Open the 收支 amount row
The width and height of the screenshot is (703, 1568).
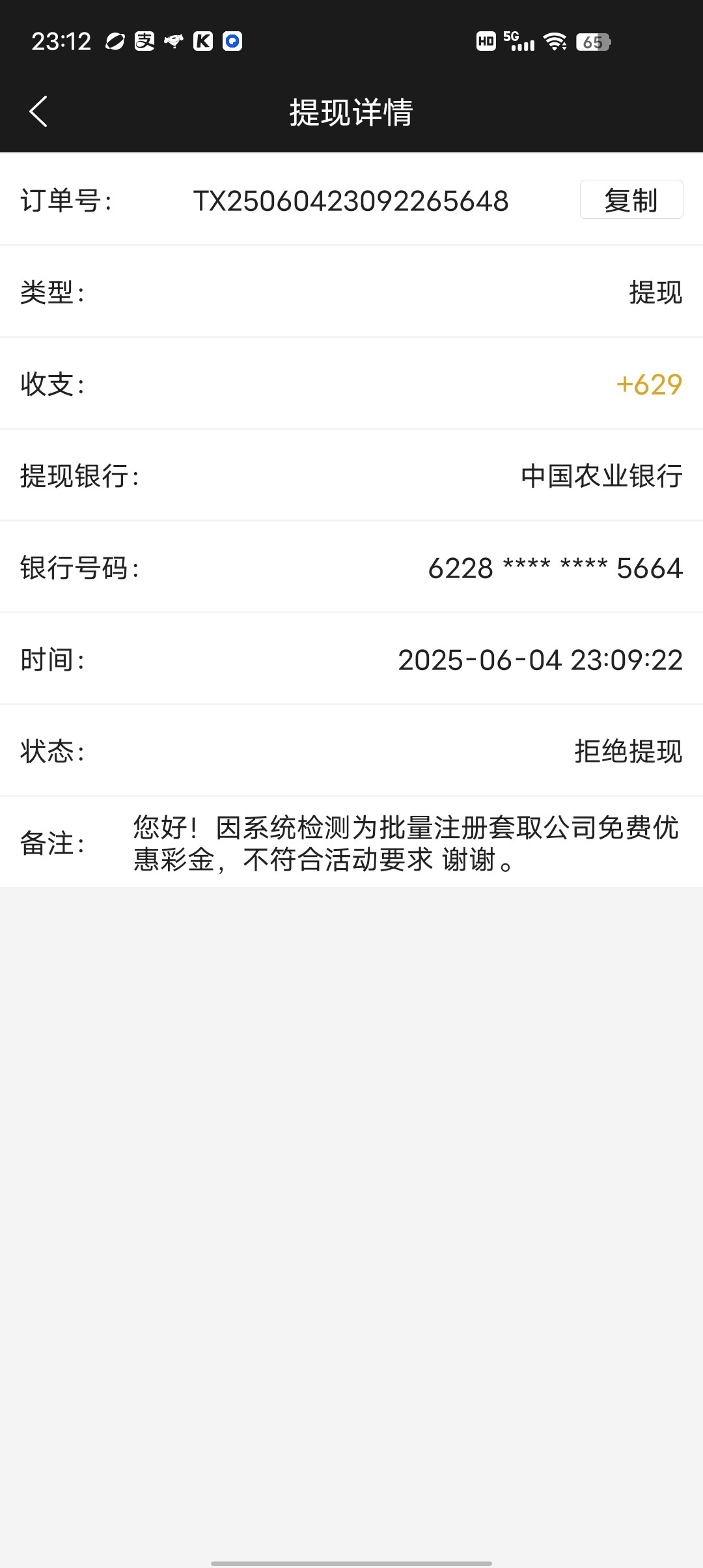point(351,385)
